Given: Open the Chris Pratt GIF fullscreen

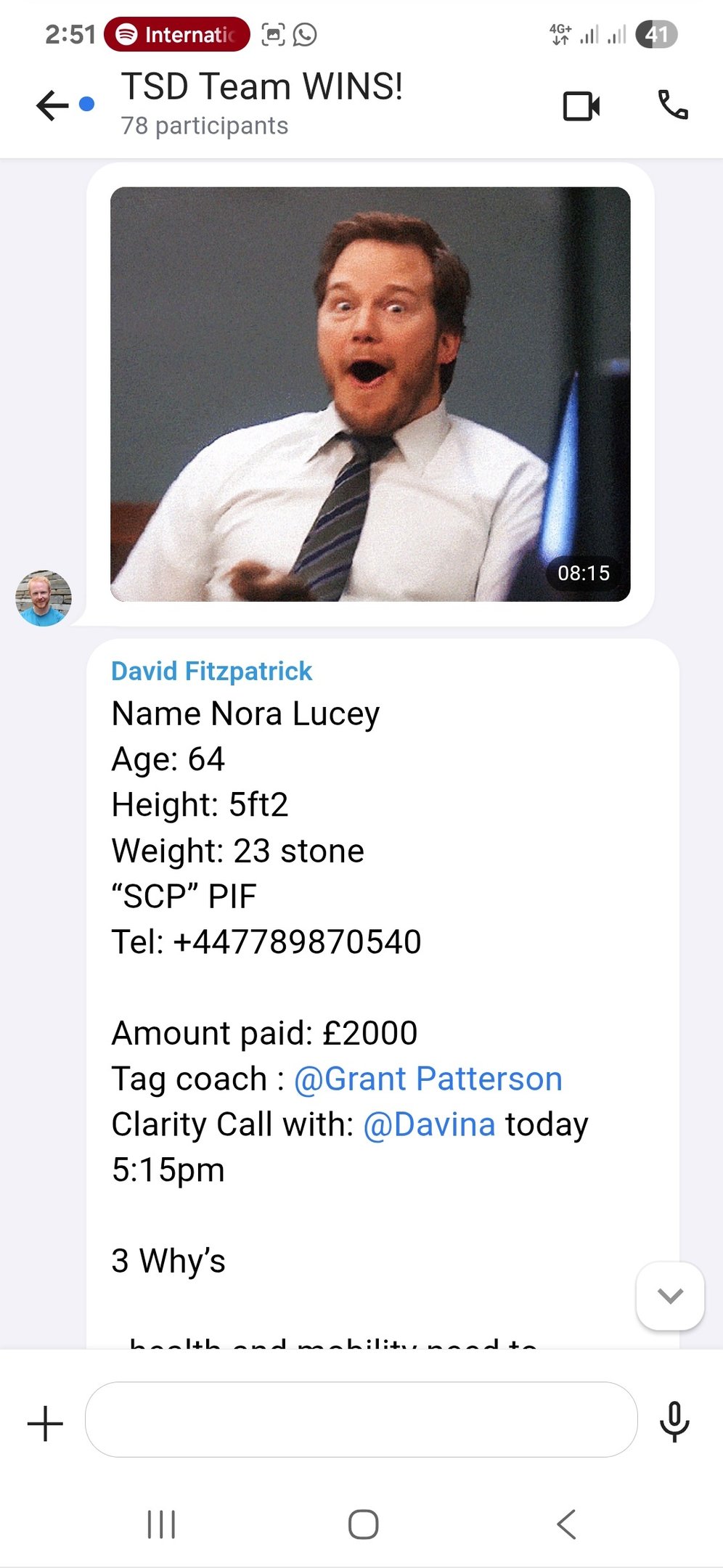Looking at the screenshot, I should (x=369, y=396).
